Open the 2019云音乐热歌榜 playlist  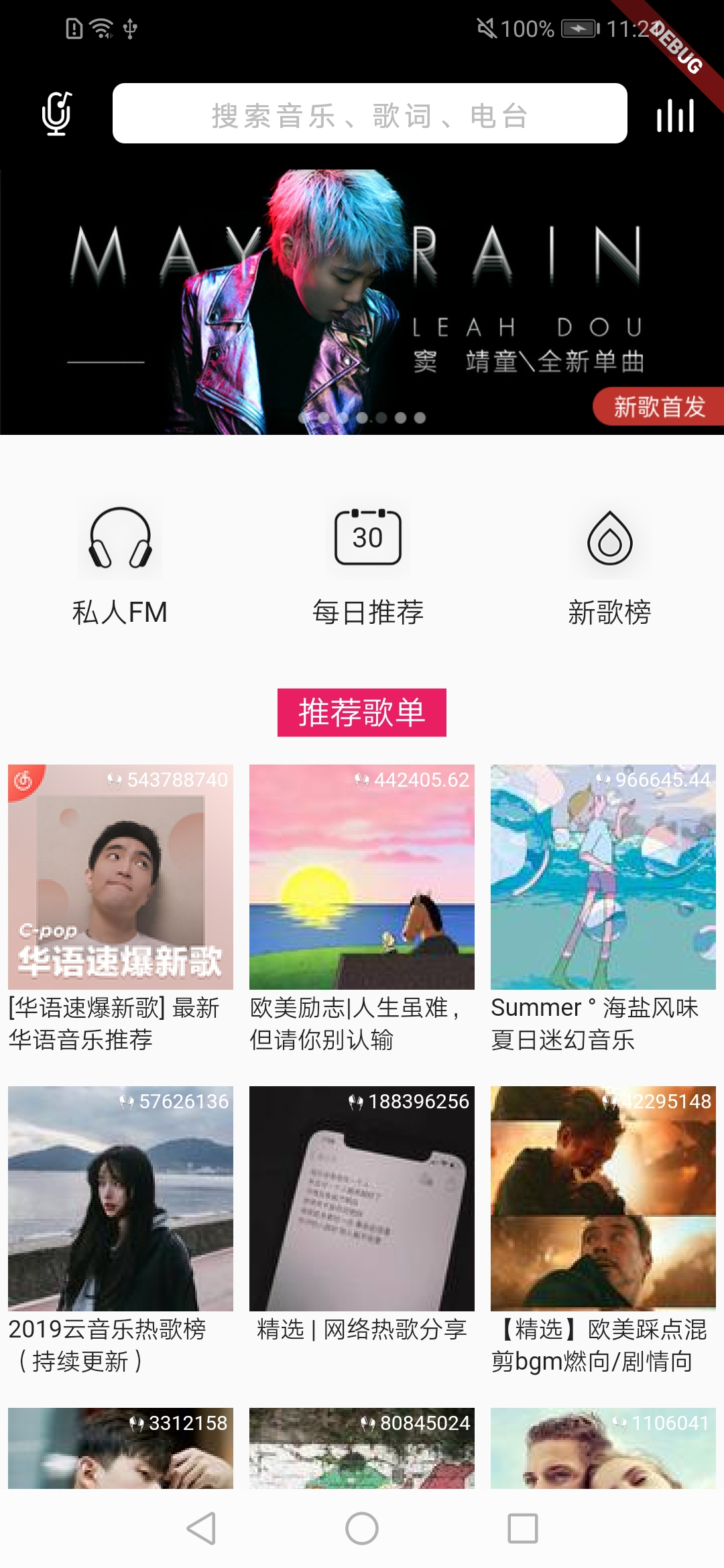coord(119,1193)
